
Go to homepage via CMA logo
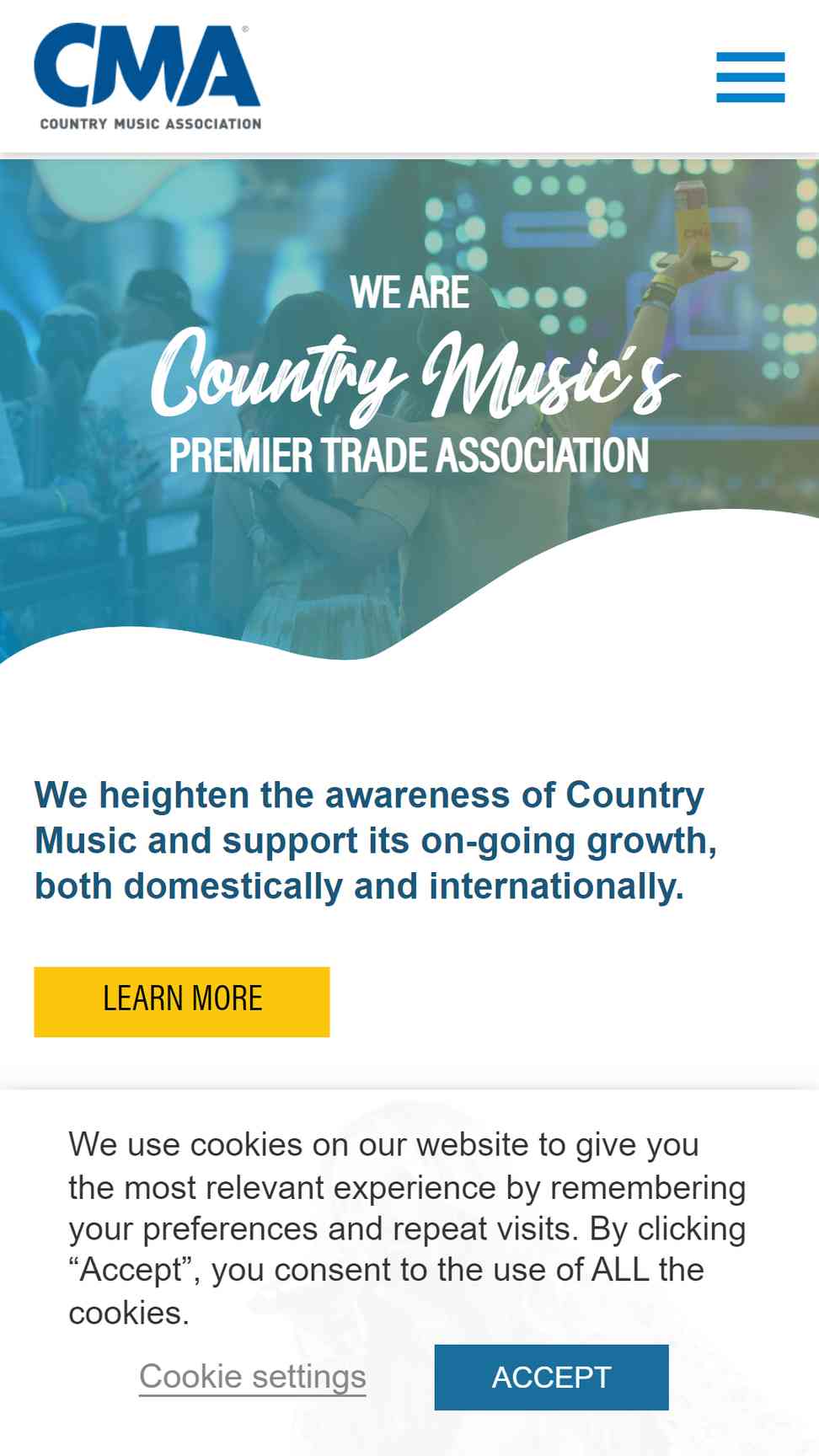[147, 77]
